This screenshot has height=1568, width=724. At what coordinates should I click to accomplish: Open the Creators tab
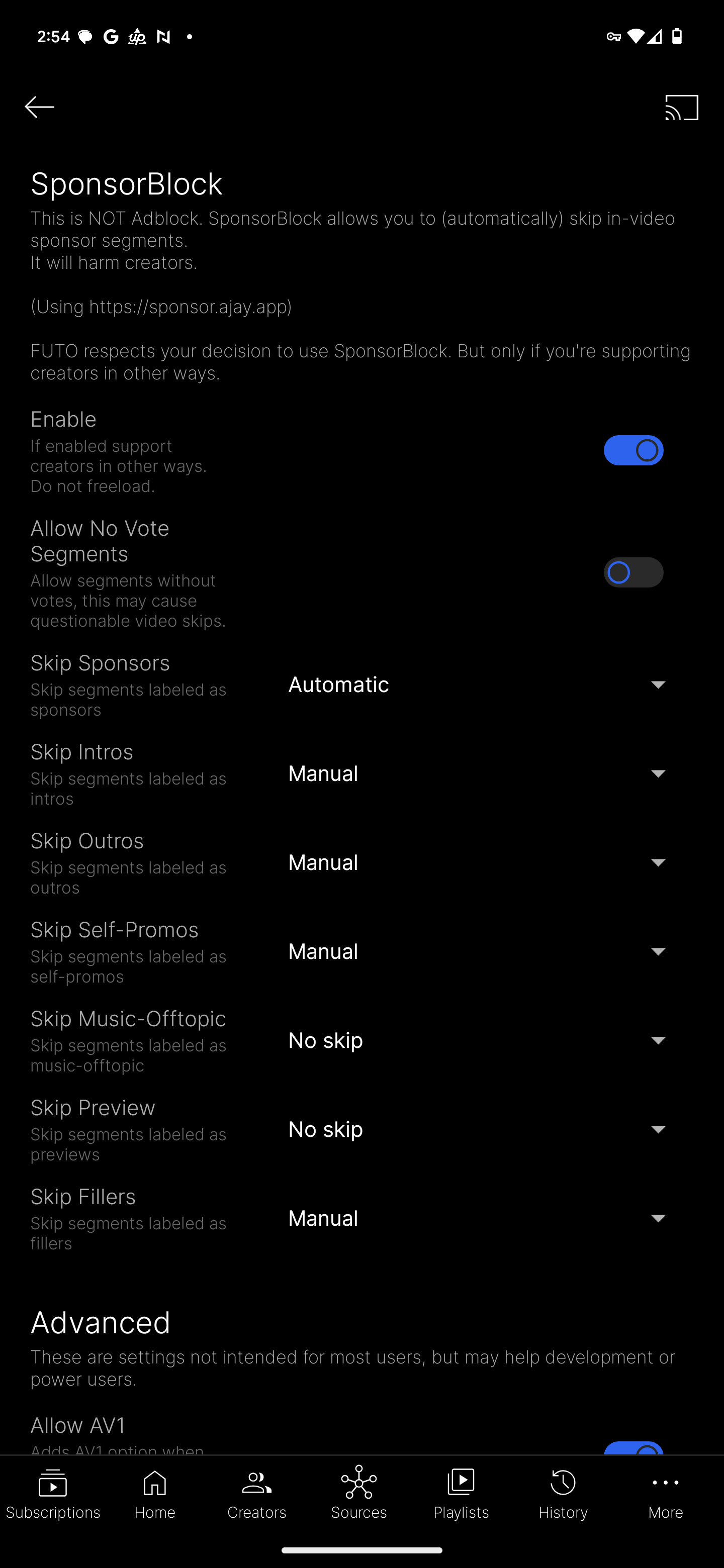(257, 1494)
